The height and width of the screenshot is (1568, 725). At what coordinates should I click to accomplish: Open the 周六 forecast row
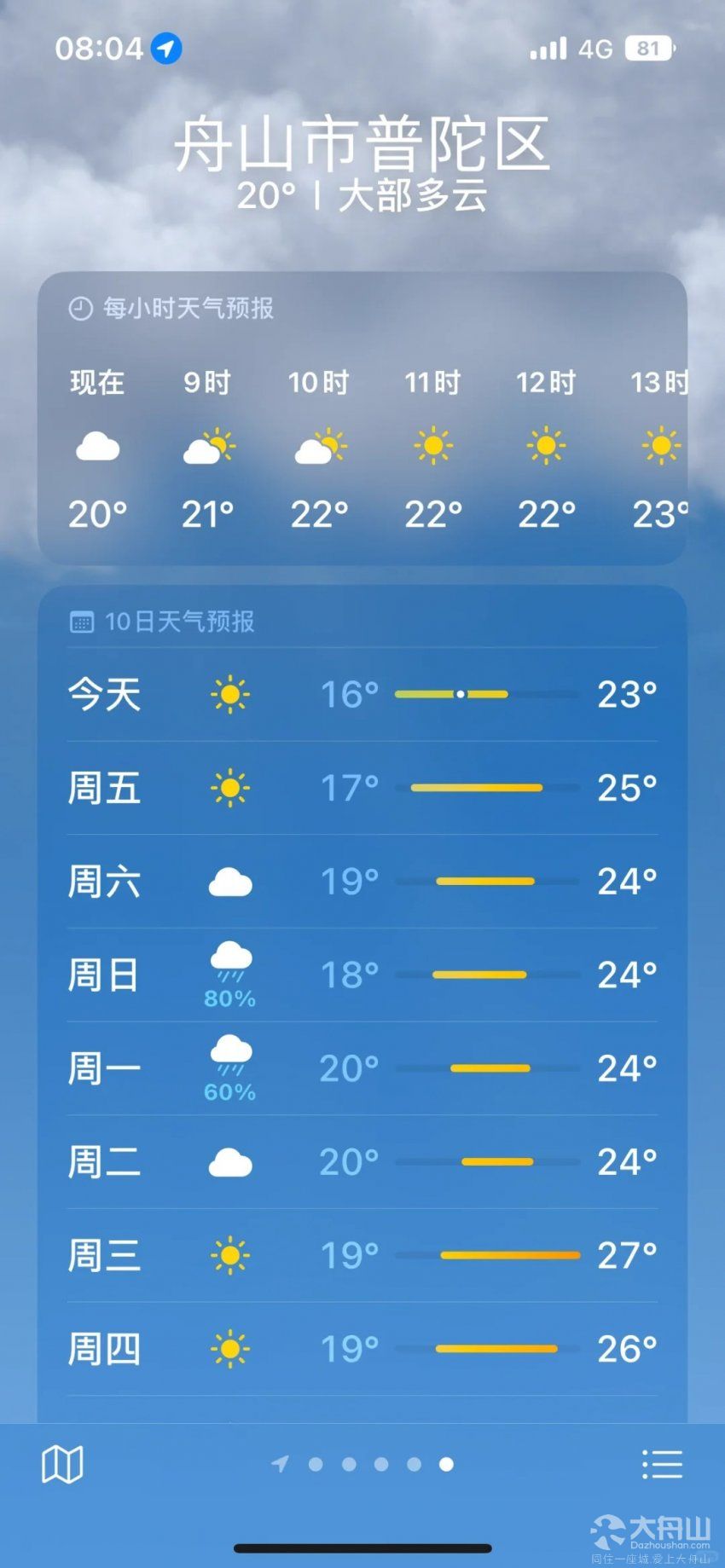(362, 882)
